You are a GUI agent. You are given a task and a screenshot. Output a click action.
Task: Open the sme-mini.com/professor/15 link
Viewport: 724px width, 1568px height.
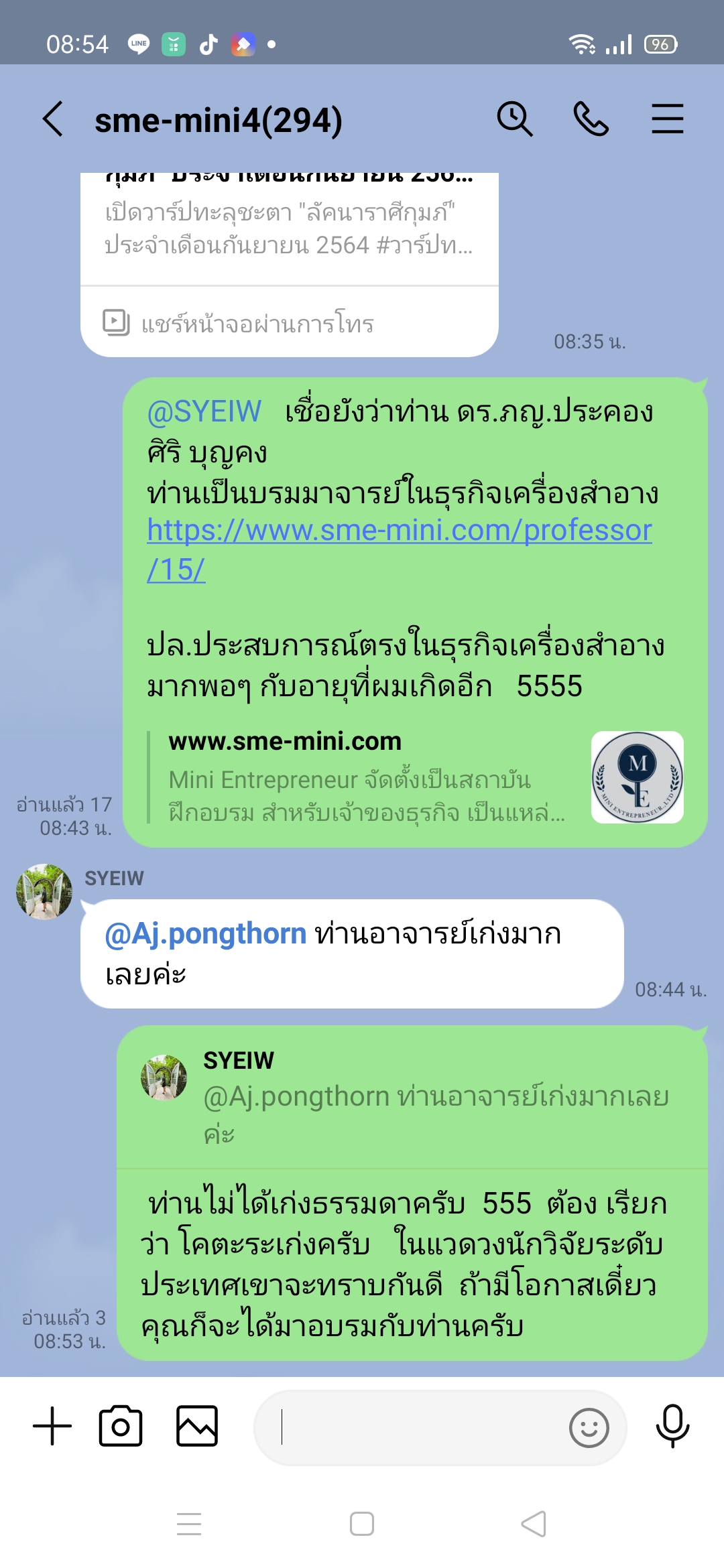point(398,531)
